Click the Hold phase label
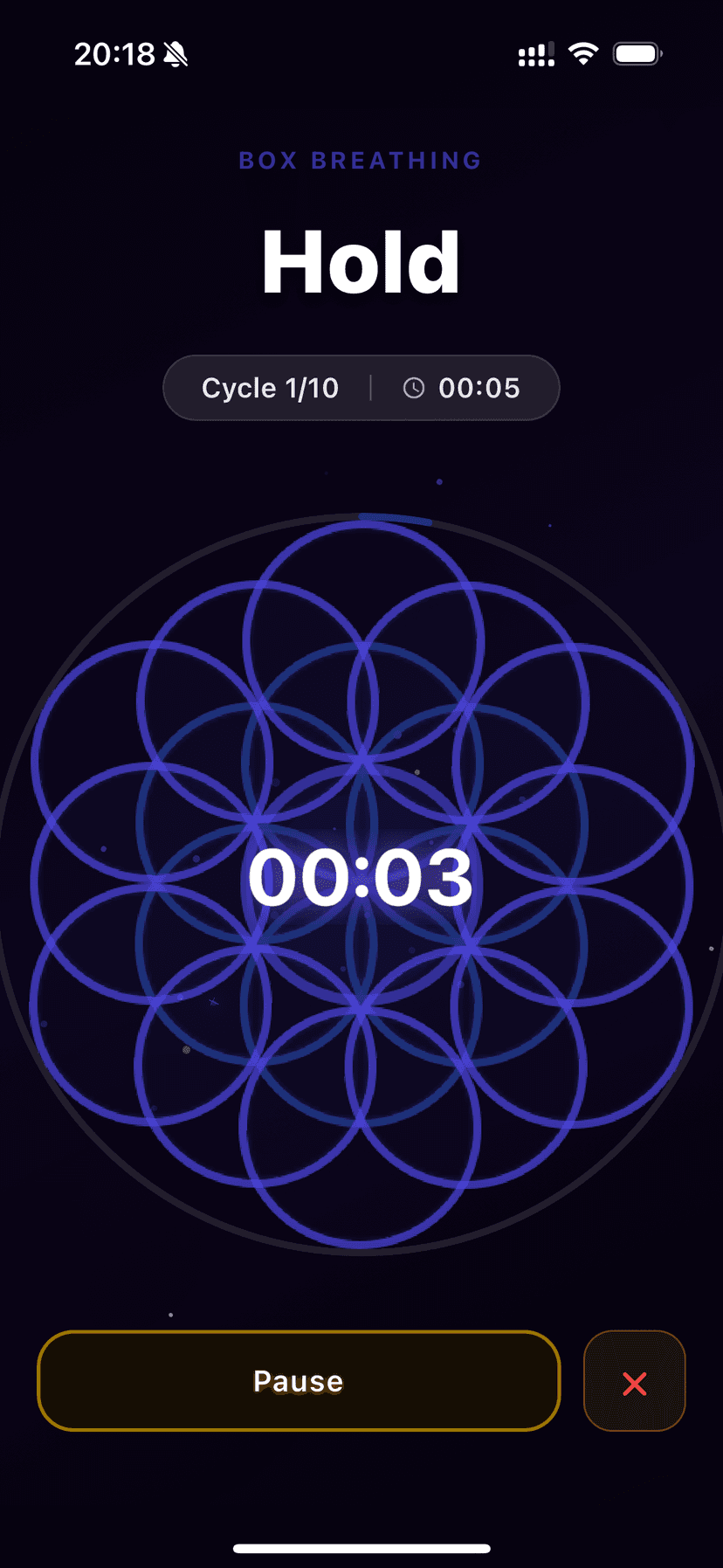Viewport: 723px width, 1568px height. click(361, 260)
